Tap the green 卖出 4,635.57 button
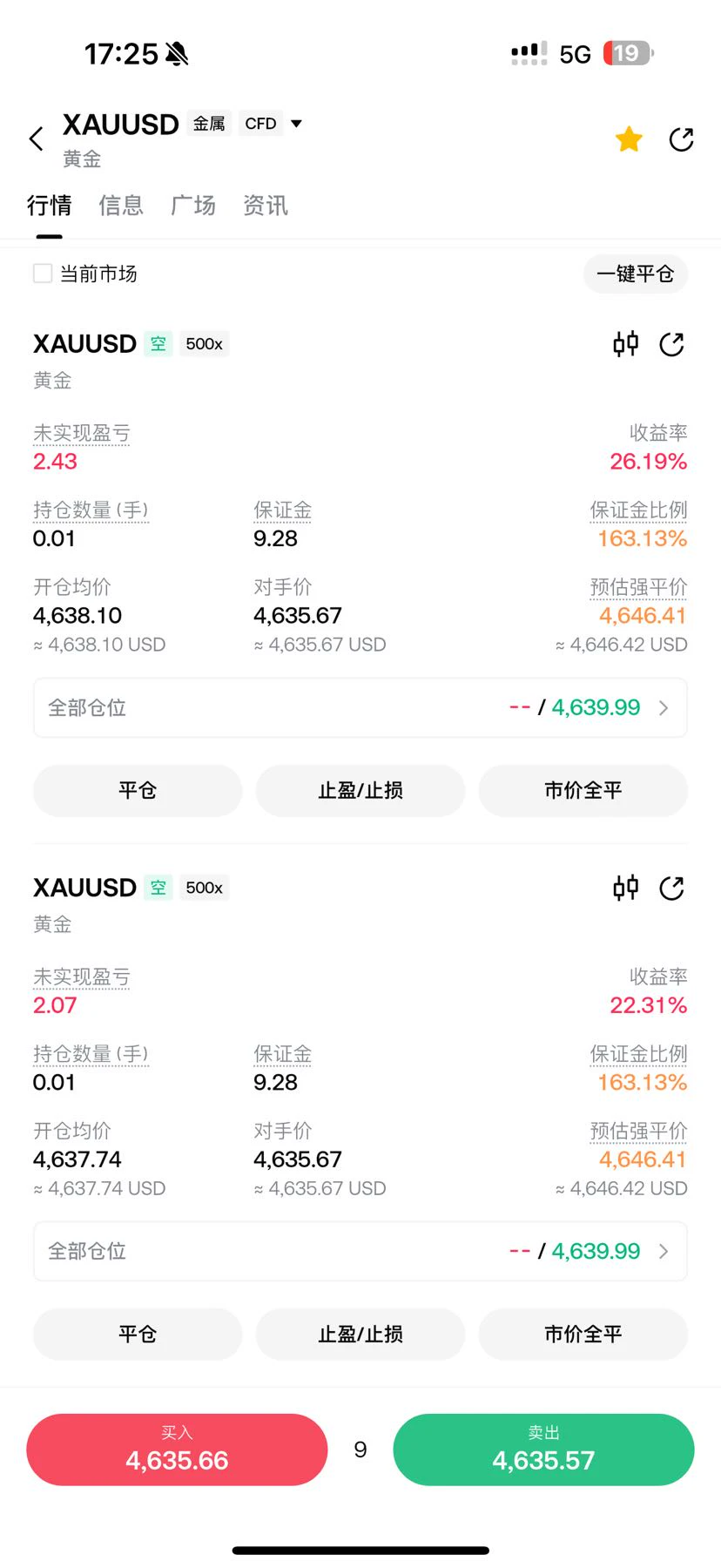This screenshot has height=1568, width=721. click(x=543, y=1450)
